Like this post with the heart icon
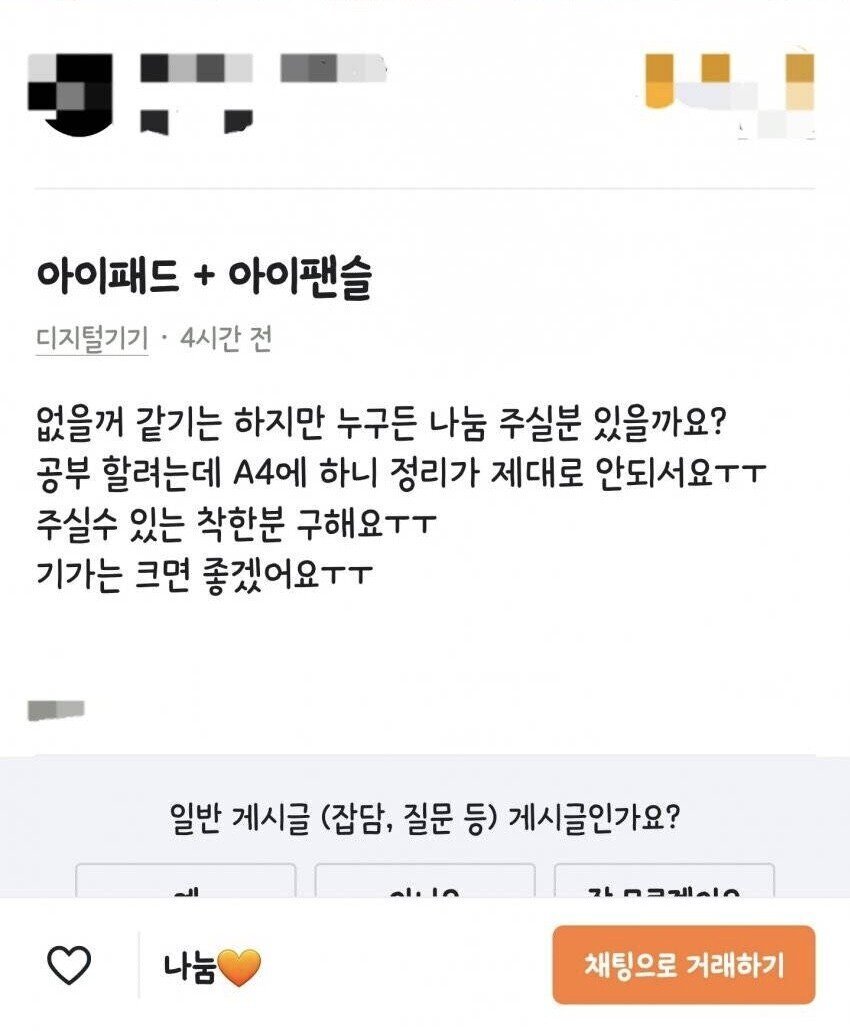This screenshot has width=850, height=1031. coord(69,966)
